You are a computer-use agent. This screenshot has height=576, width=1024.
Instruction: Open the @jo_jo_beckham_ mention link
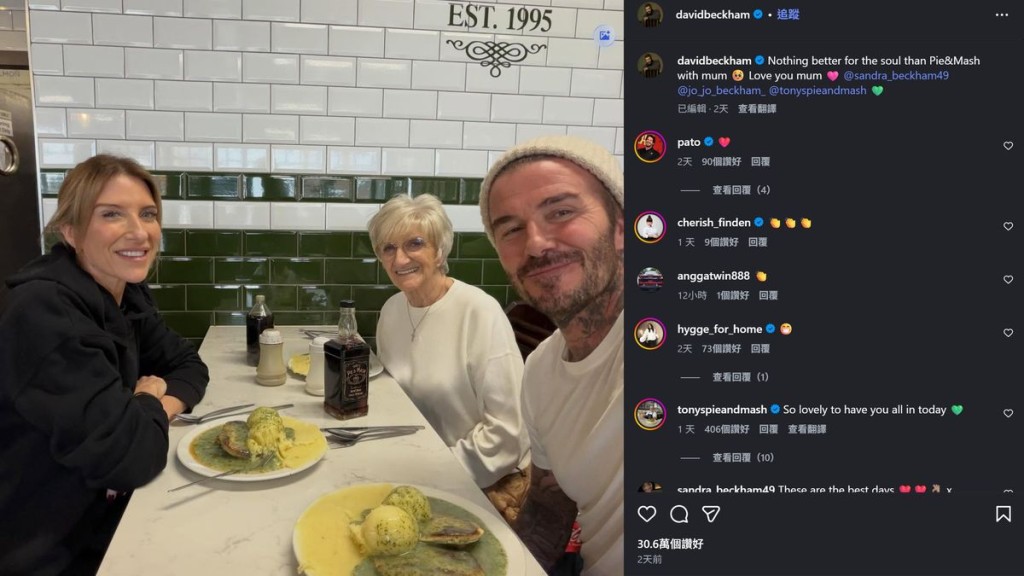click(720, 91)
